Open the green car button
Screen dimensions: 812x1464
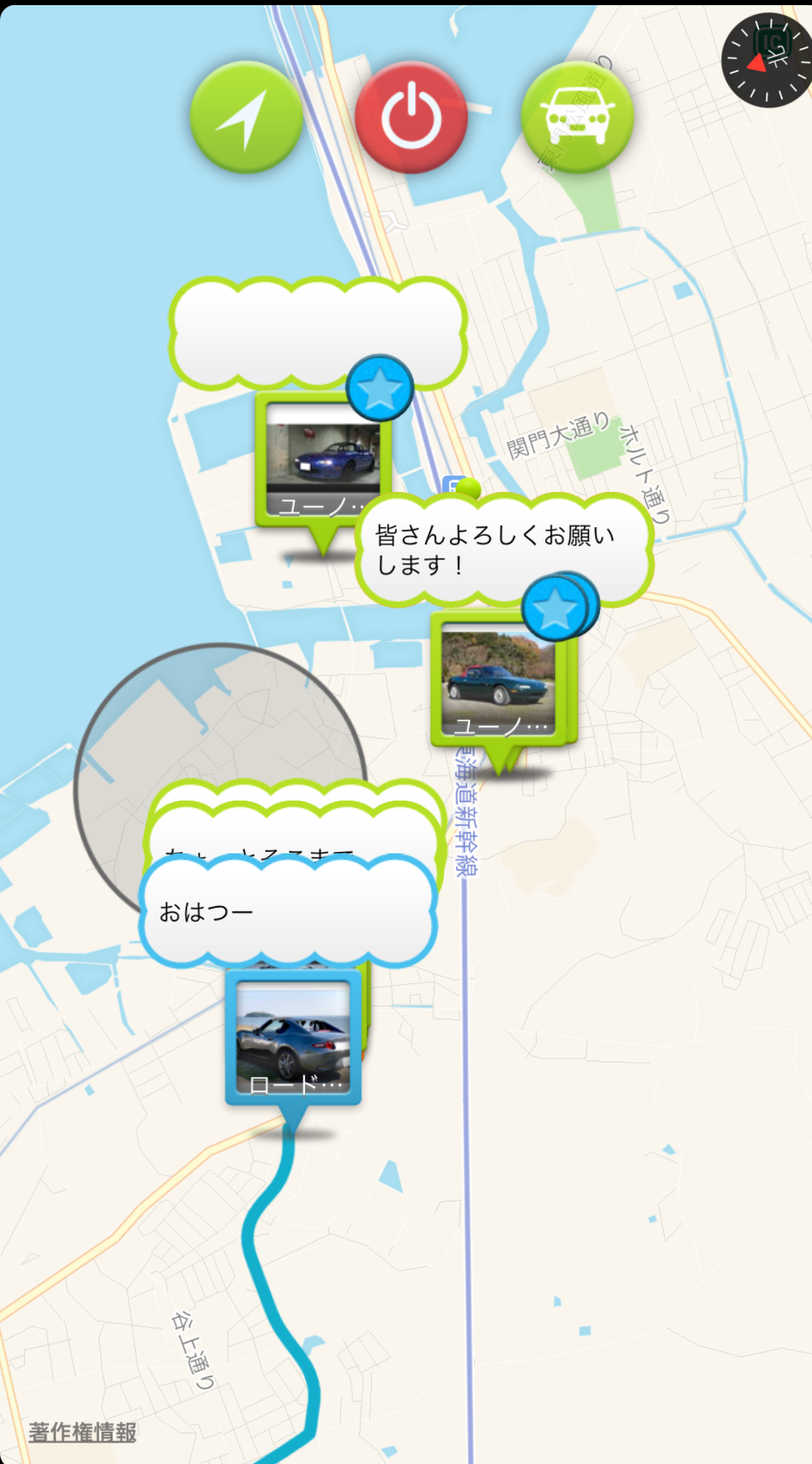577,117
